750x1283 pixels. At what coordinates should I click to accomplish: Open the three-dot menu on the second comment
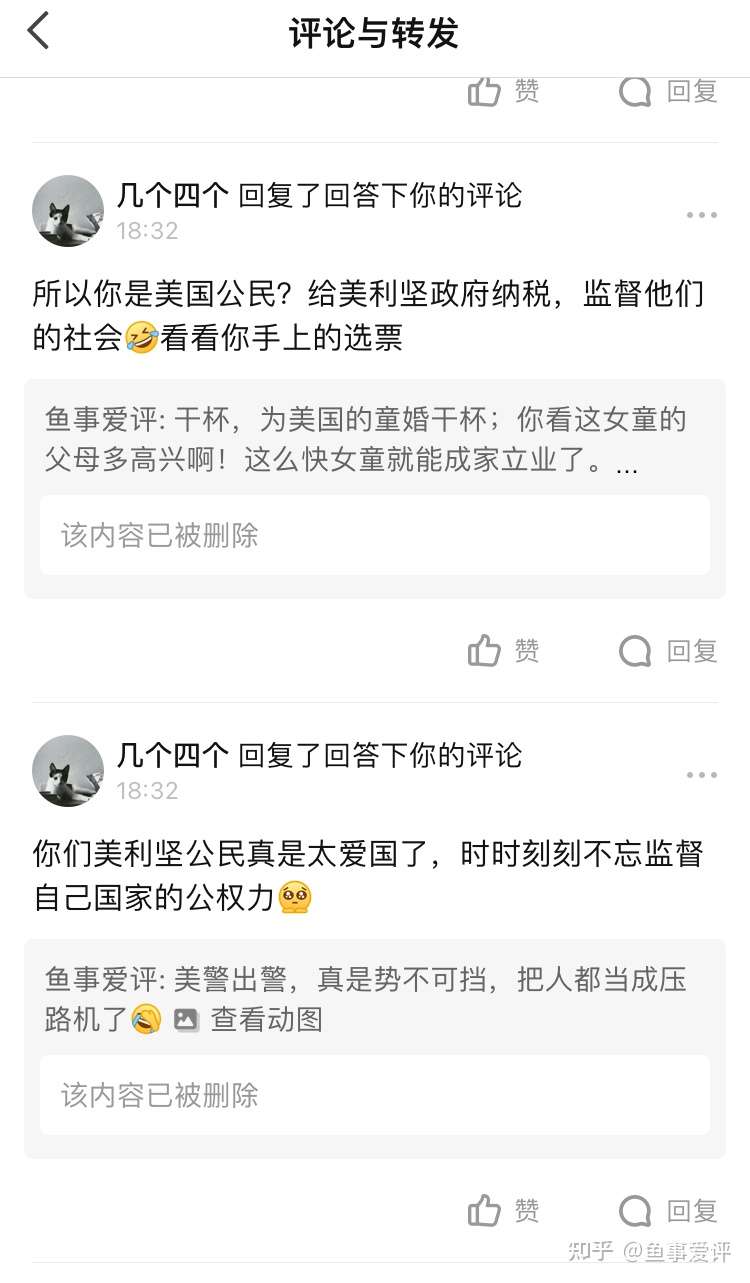[701, 773]
